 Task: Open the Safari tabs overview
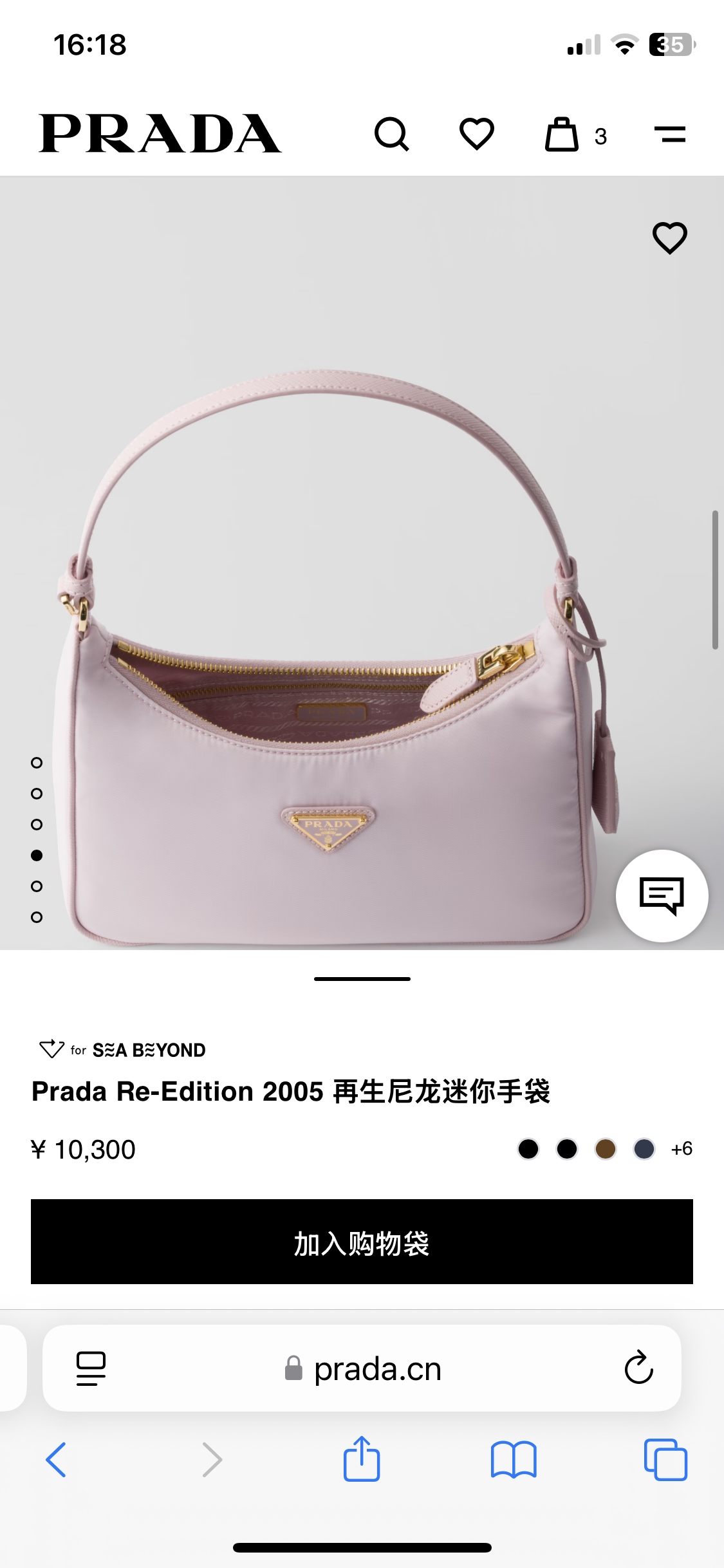coord(665,1459)
